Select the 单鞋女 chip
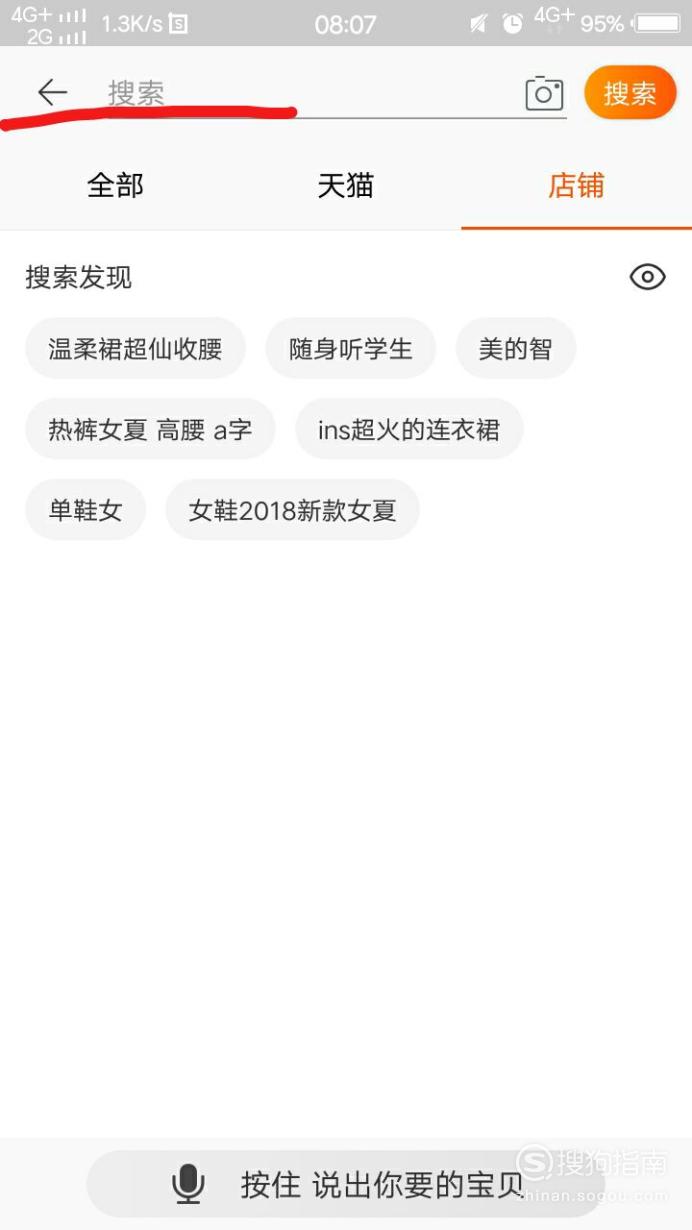The width and height of the screenshot is (692, 1230). 85,510
